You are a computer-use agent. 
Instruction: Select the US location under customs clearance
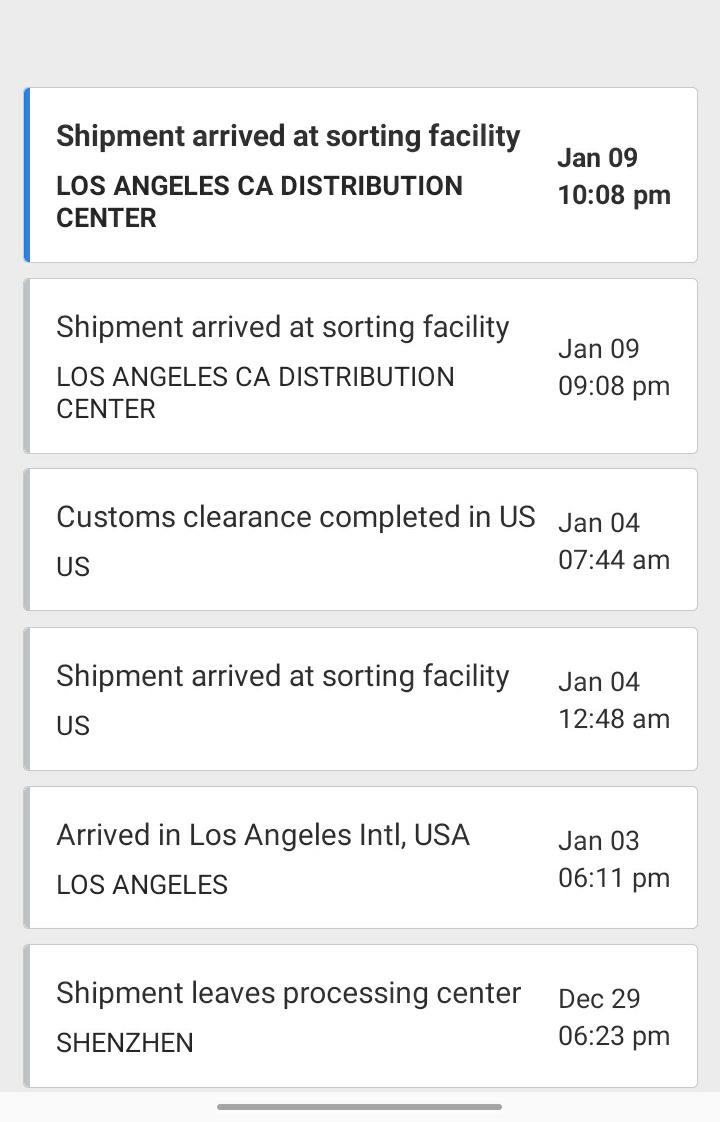[x=72, y=567]
